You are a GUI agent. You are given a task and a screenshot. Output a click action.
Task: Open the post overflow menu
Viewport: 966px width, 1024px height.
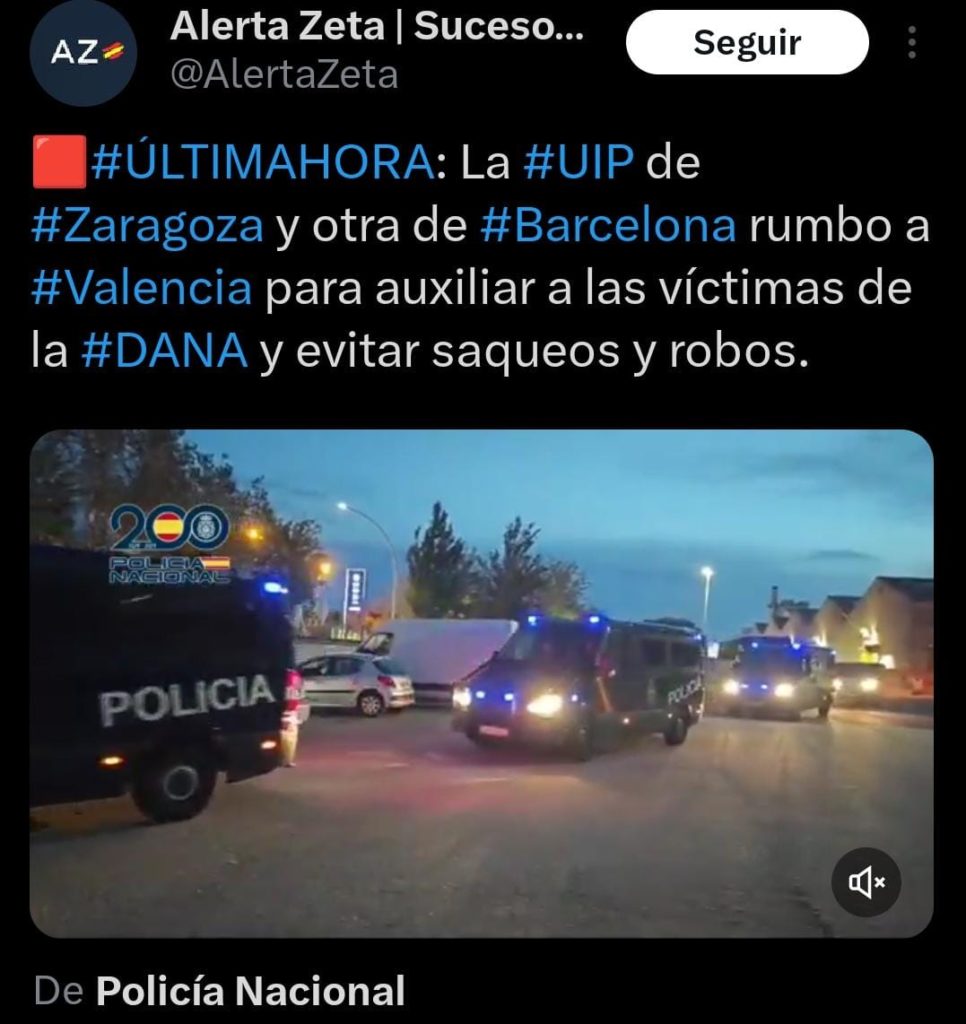click(x=911, y=43)
